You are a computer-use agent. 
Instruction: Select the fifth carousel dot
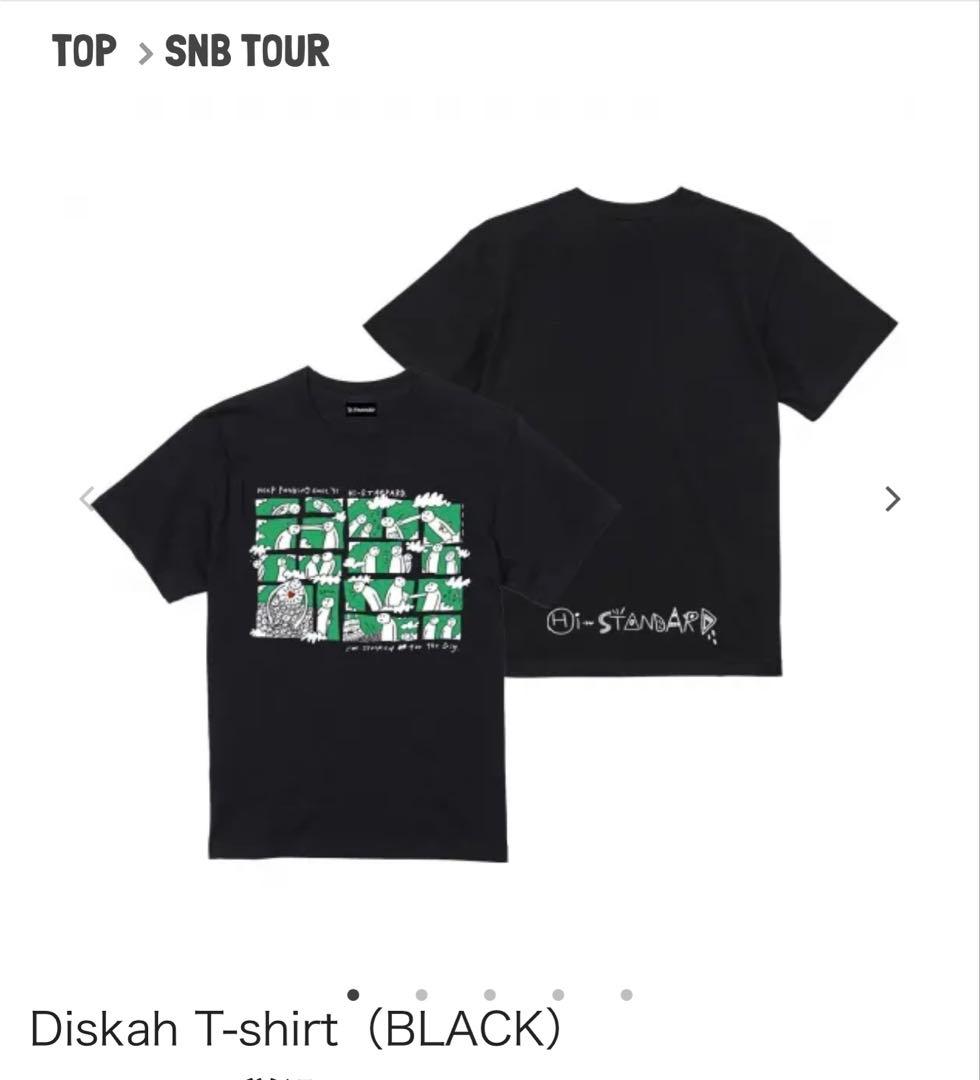pos(625,995)
